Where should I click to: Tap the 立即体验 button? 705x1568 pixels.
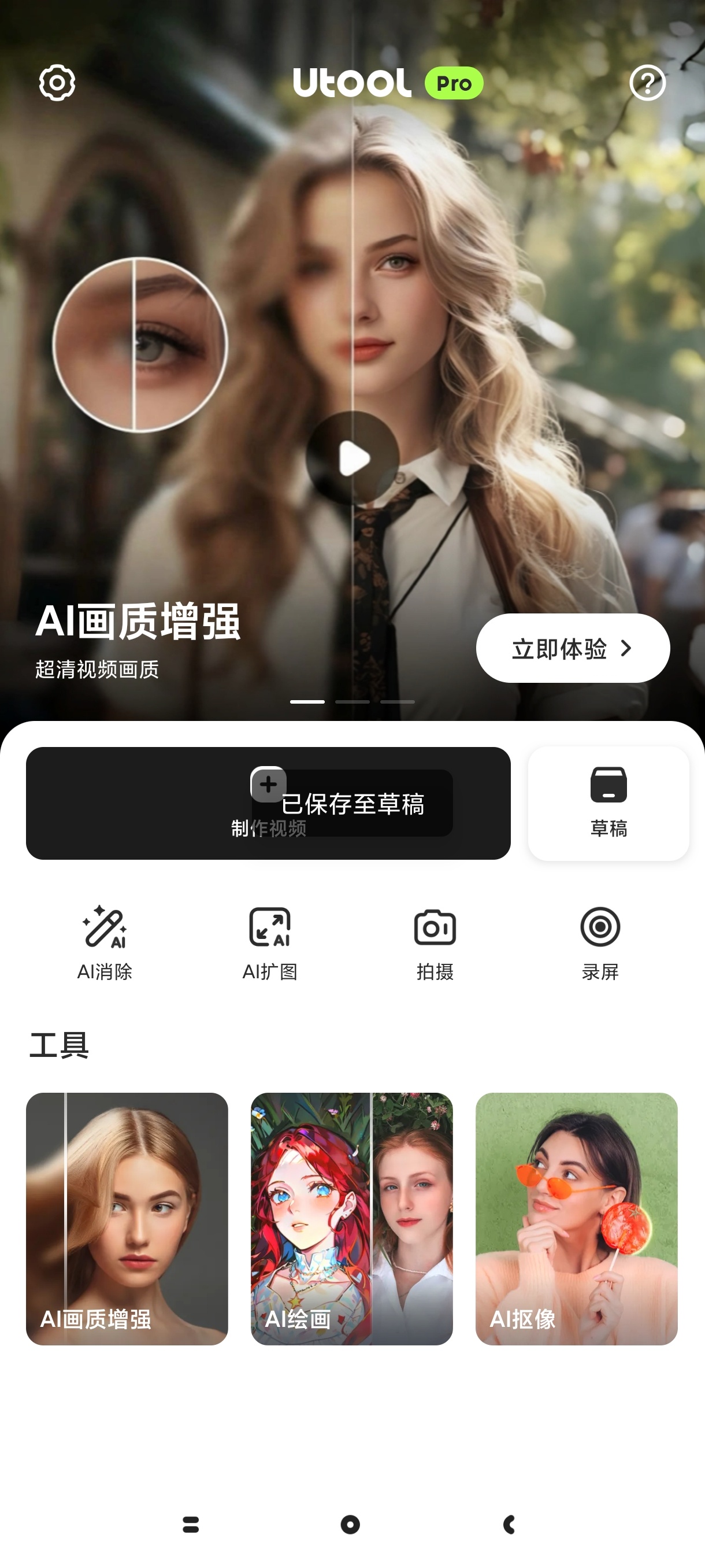573,648
